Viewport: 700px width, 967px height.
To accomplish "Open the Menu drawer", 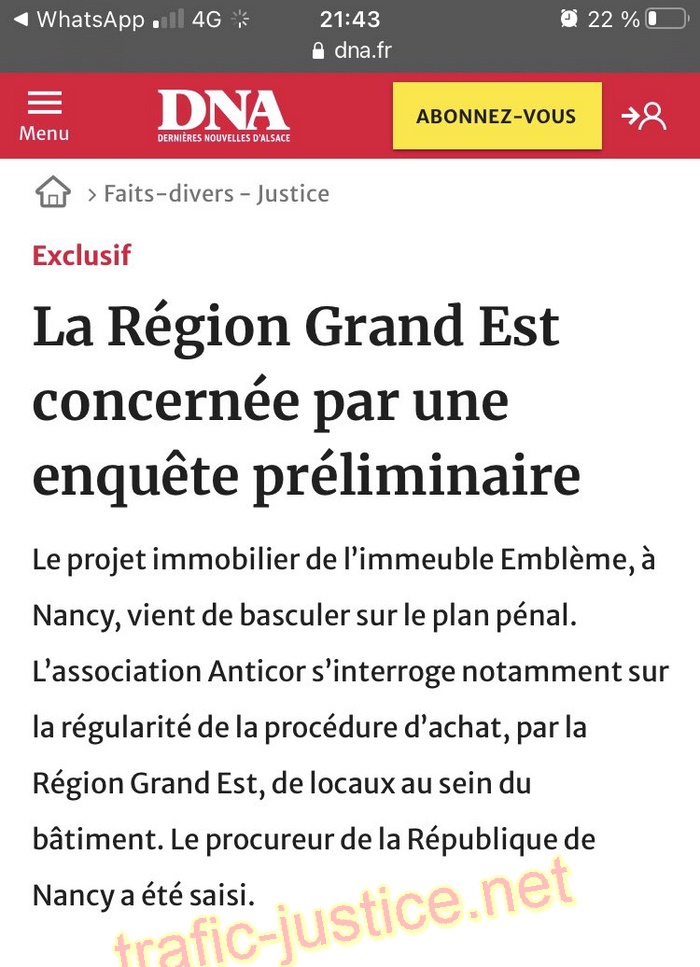I will [x=44, y=115].
